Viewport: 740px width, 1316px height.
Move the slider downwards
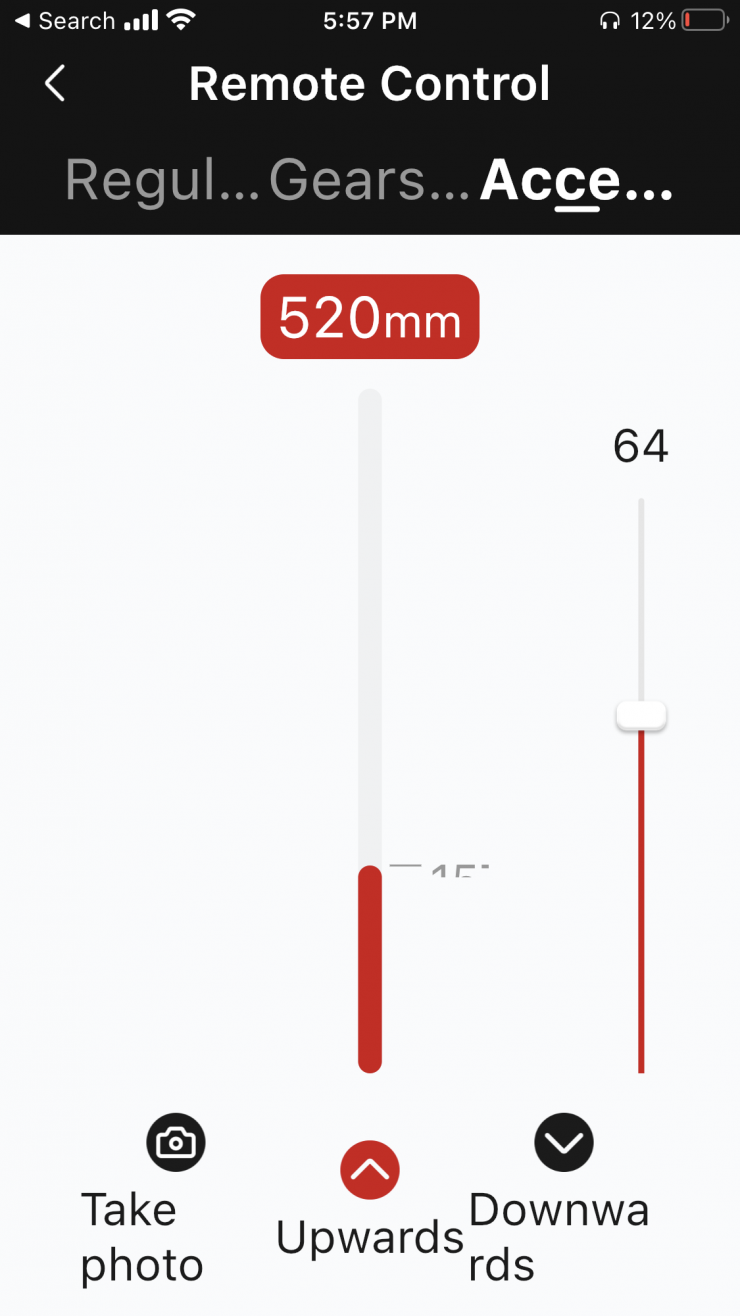click(x=564, y=1142)
